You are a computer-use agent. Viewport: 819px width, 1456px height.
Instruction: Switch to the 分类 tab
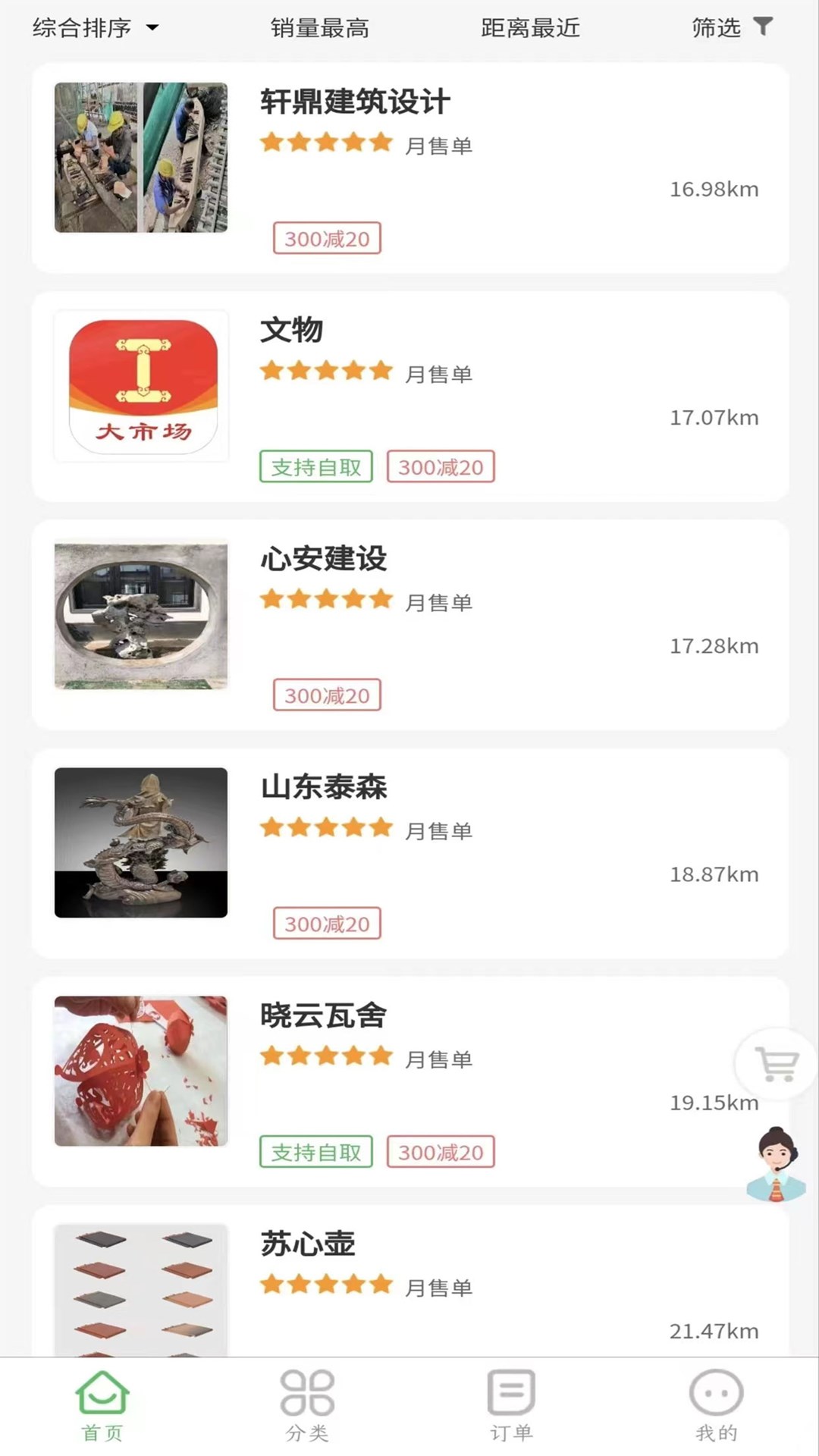(307, 1405)
